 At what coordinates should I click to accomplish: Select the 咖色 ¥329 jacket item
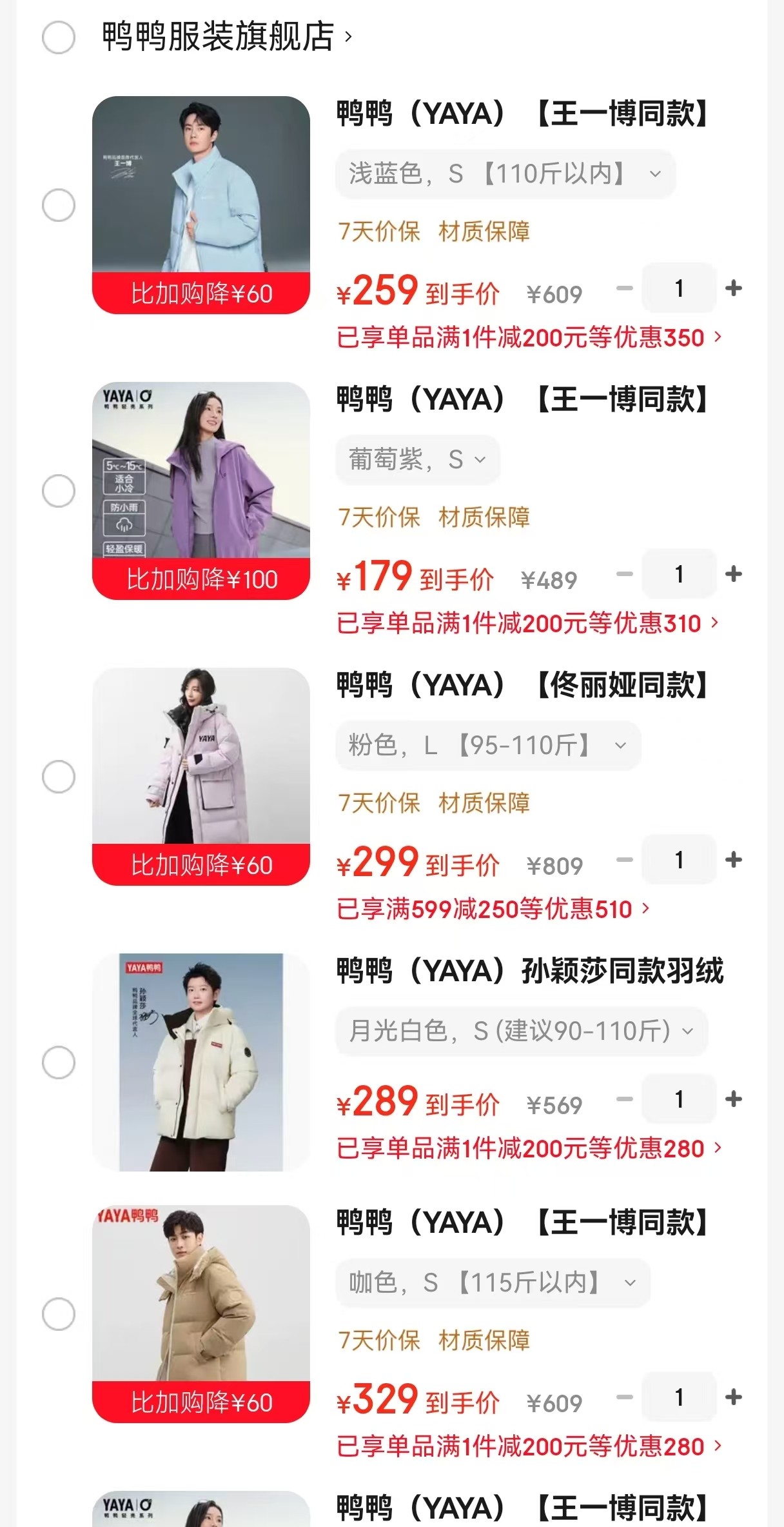coord(59,1314)
